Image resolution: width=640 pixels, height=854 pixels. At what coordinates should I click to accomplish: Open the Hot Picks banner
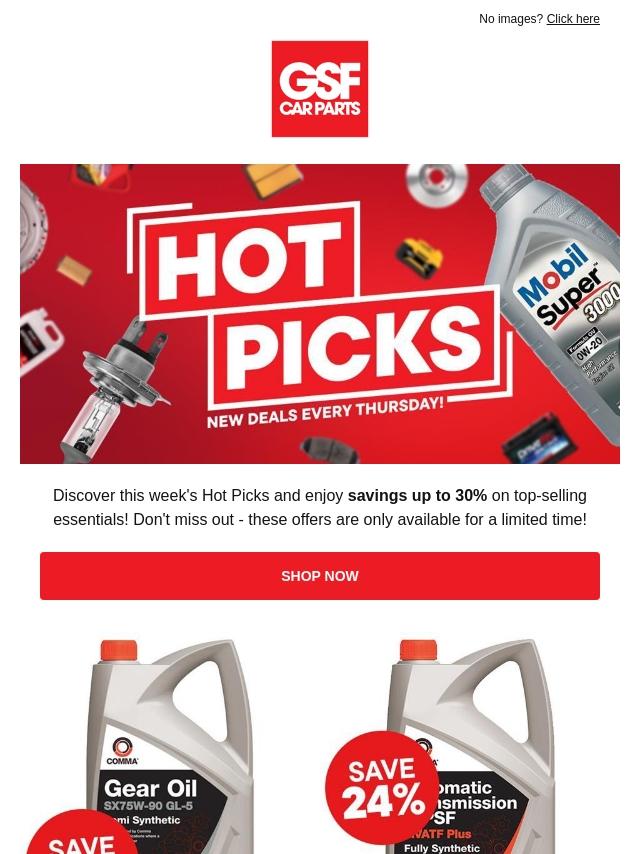coord(320,313)
